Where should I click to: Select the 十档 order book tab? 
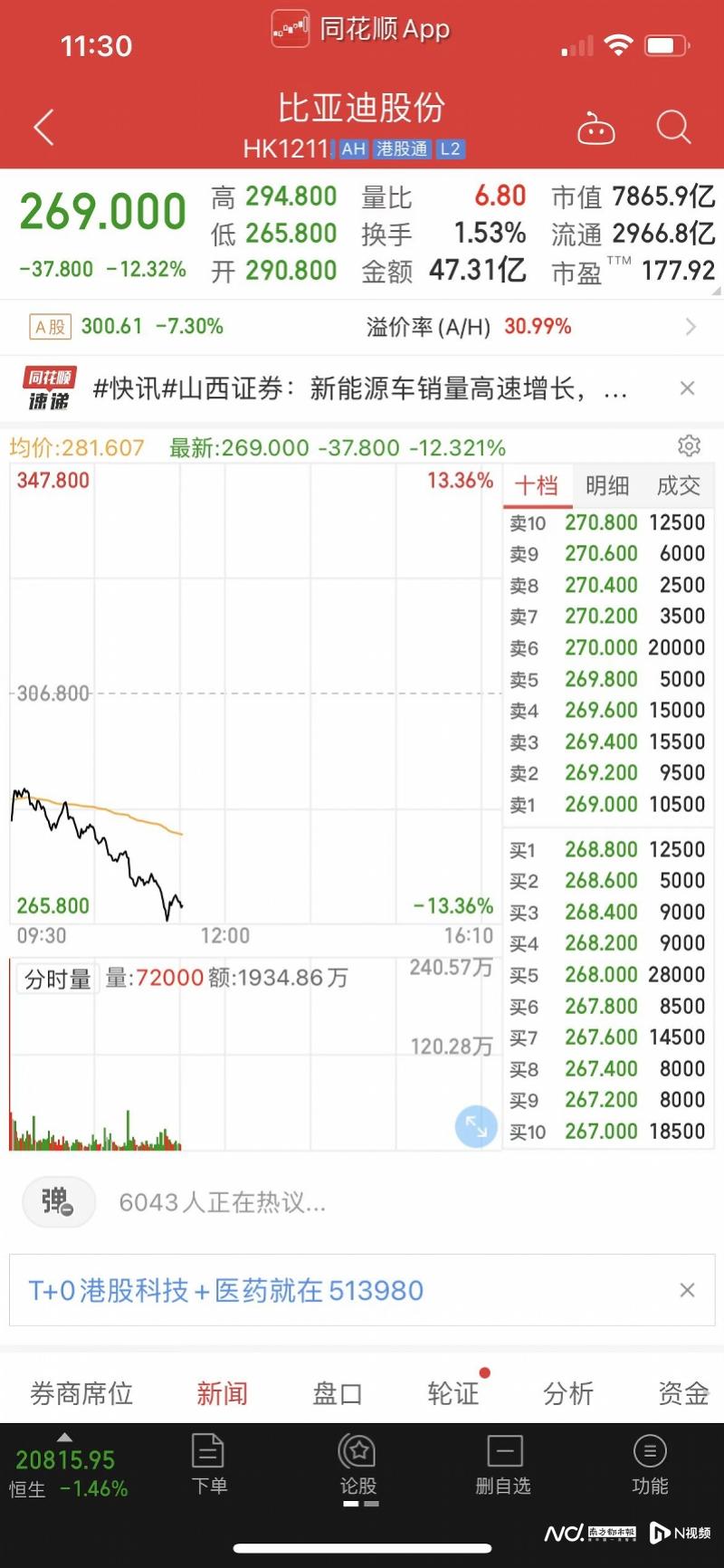[x=537, y=486]
